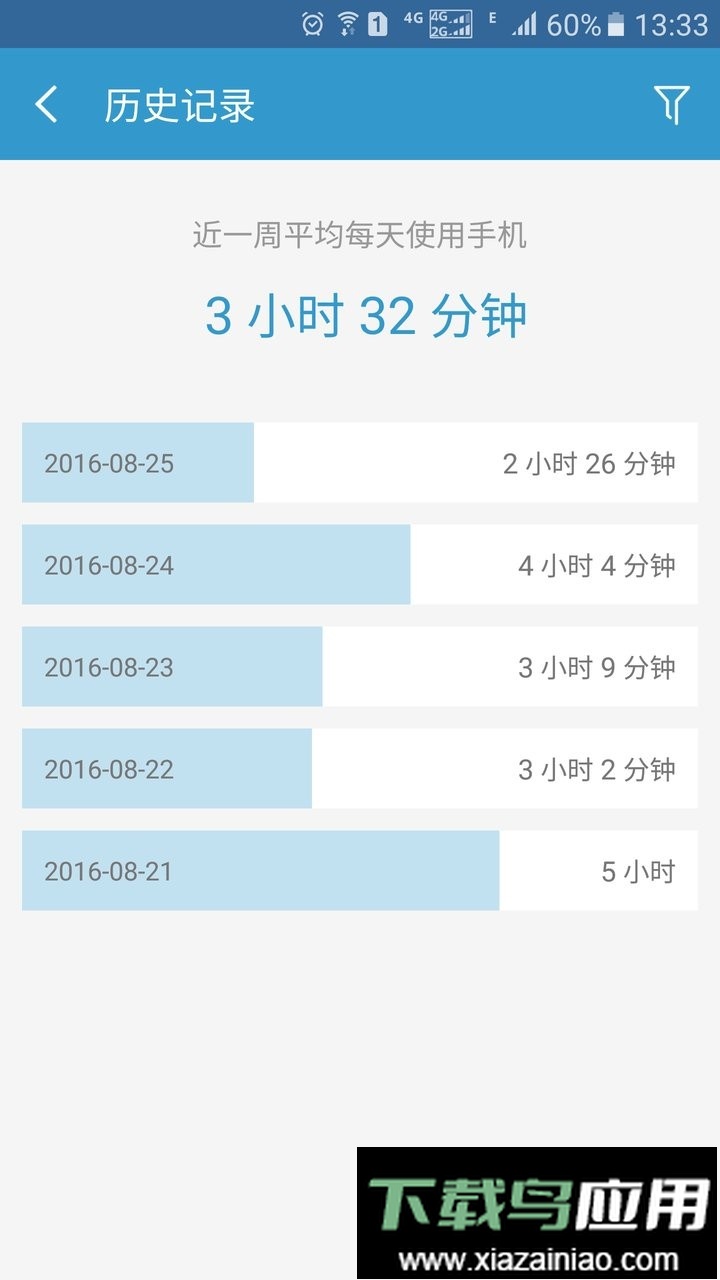Select the usage bar for 2016-08-25
Image resolution: width=720 pixels, height=1280 pixels.
click(358, 462)
